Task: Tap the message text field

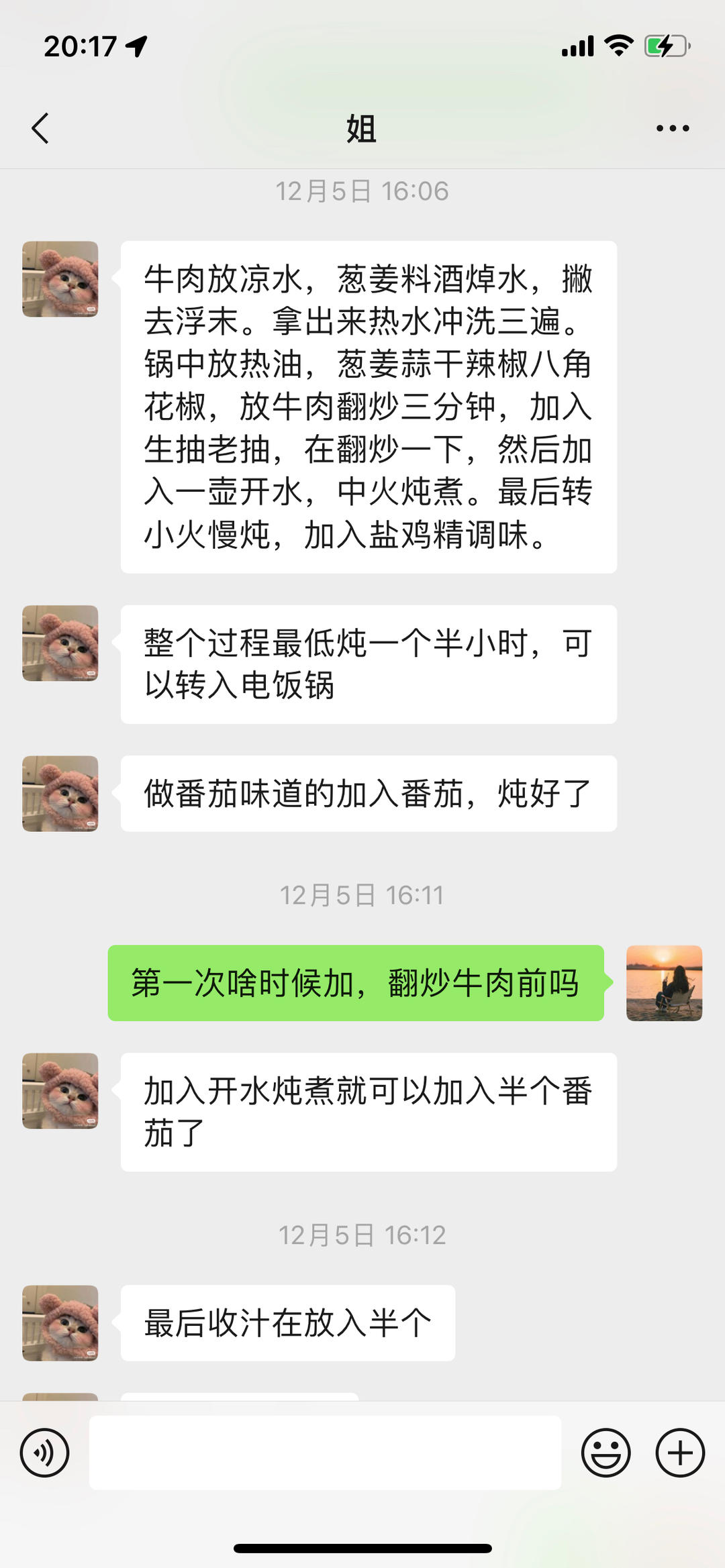Action: coord(325,1453)
